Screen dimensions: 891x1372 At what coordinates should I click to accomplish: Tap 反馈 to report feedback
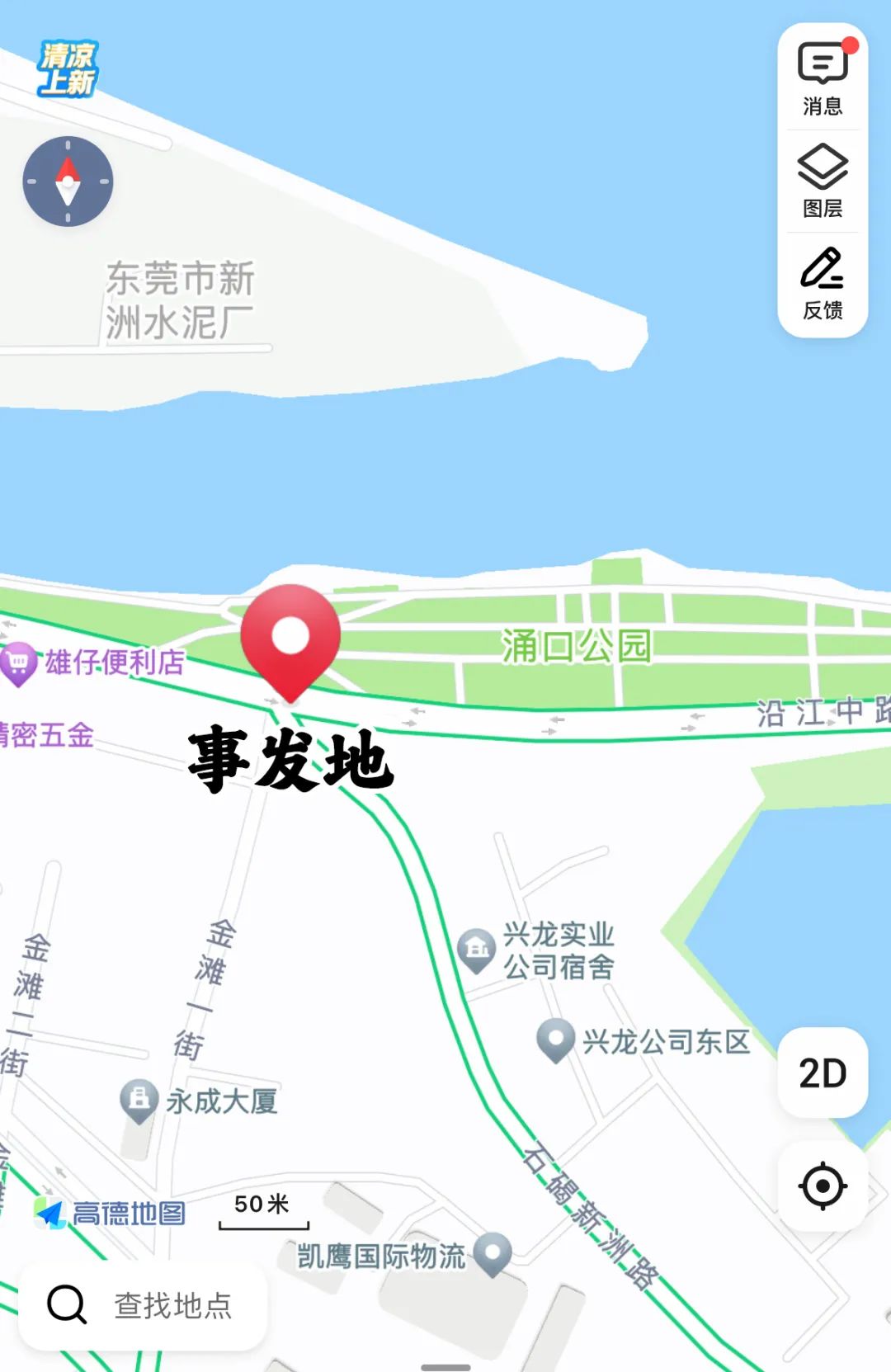click(823, 282)
